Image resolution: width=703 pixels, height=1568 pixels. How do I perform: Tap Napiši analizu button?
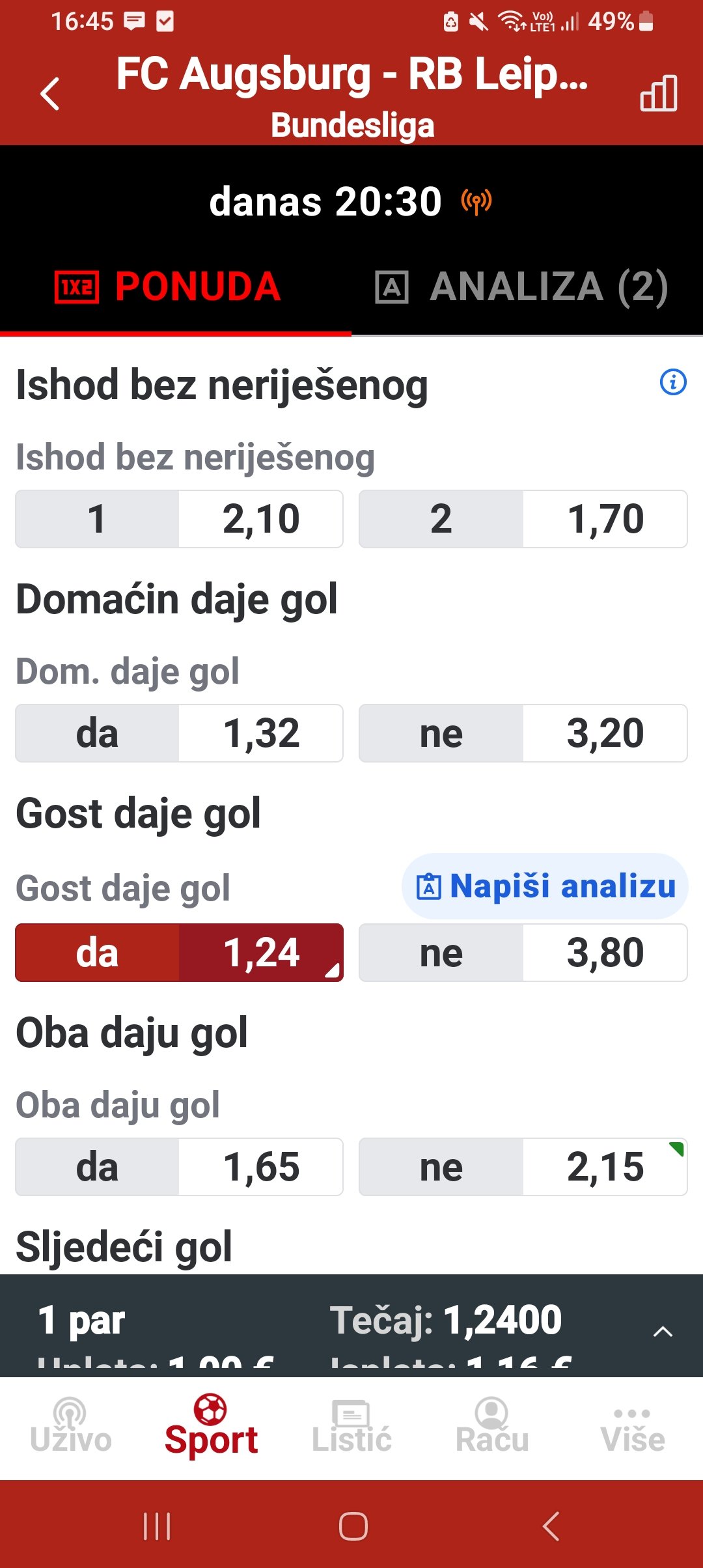pos(545,886)
